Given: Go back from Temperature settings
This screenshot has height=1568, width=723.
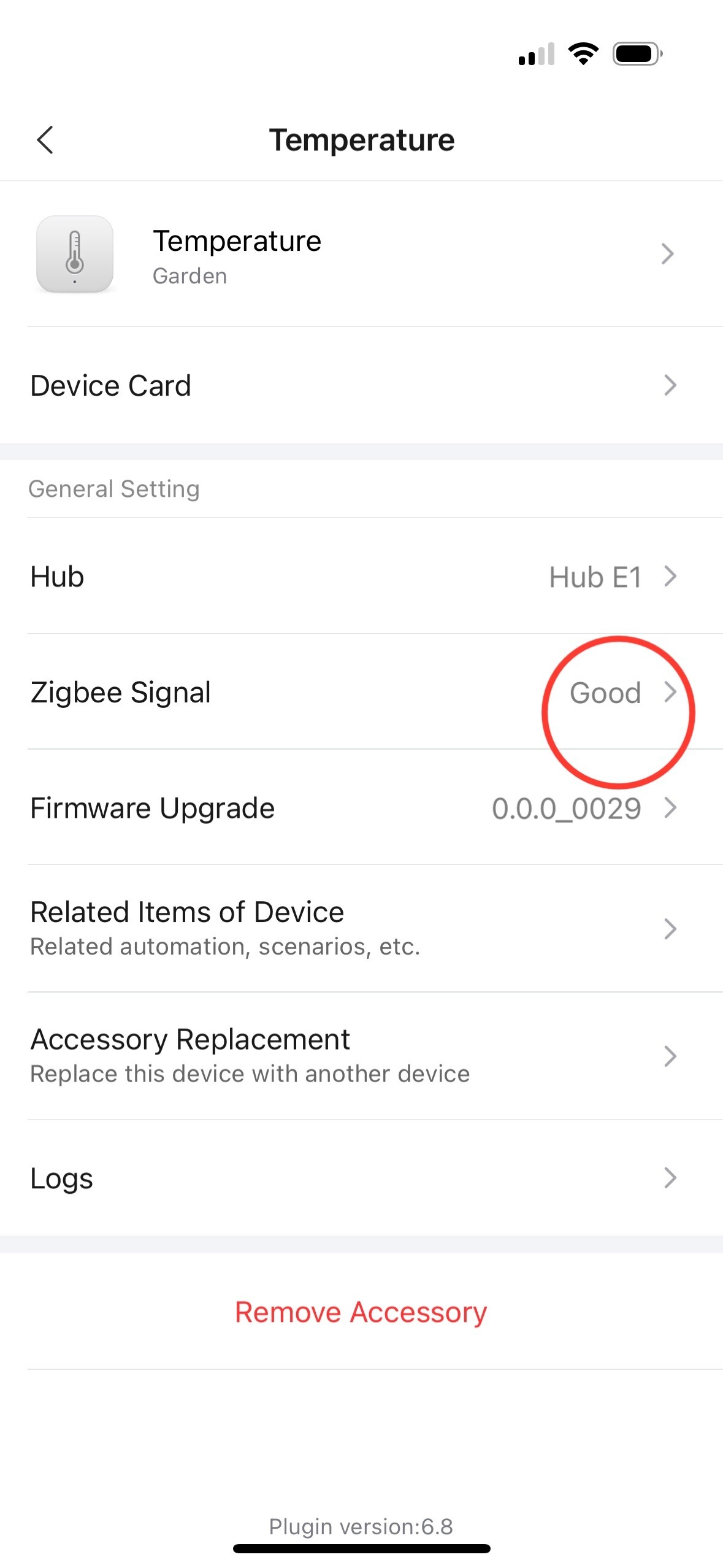Looking at the screenshot, I should (45, 140).
